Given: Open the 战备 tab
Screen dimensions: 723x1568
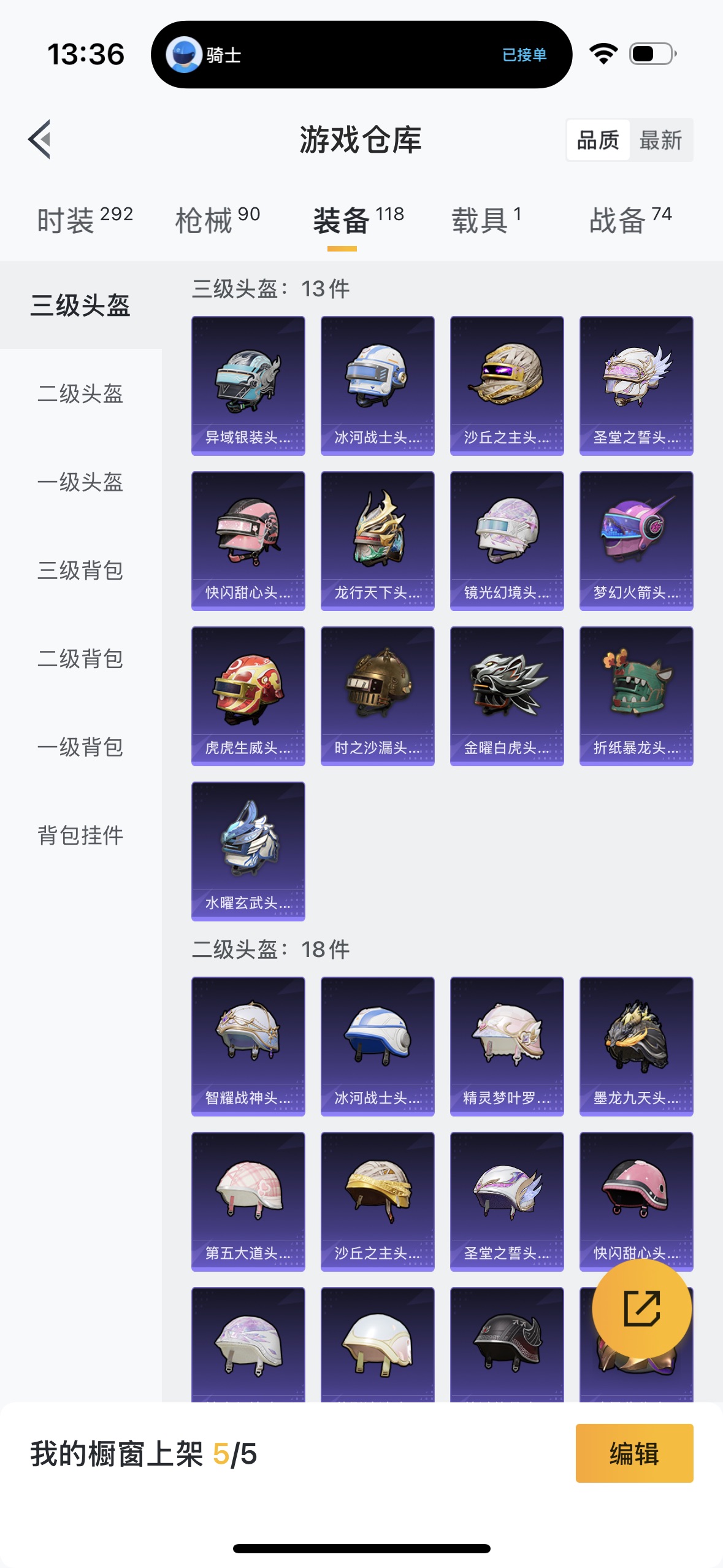Looking at the screenshot, I should 630,220.
